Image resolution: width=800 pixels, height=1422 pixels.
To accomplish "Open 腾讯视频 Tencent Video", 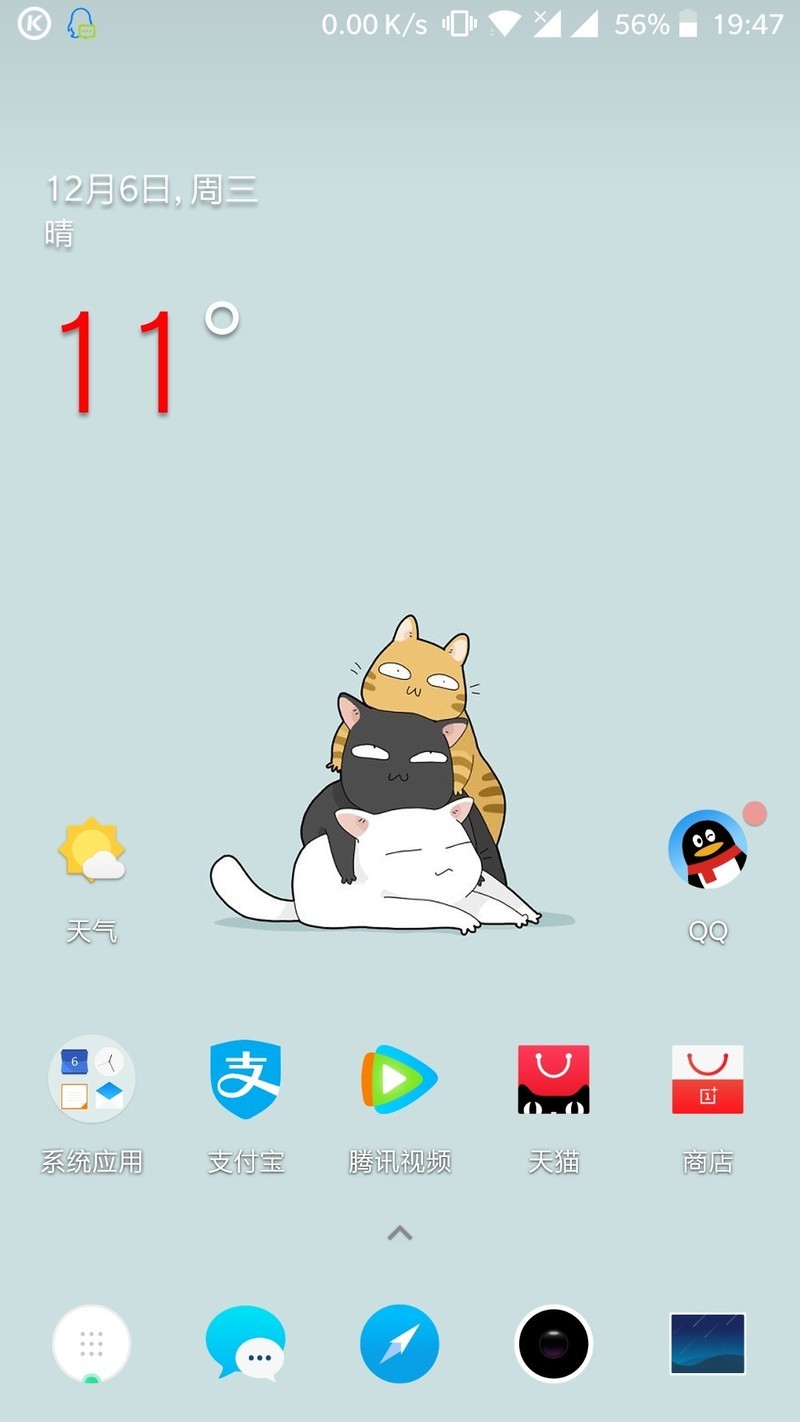I will pos(399,1080).
